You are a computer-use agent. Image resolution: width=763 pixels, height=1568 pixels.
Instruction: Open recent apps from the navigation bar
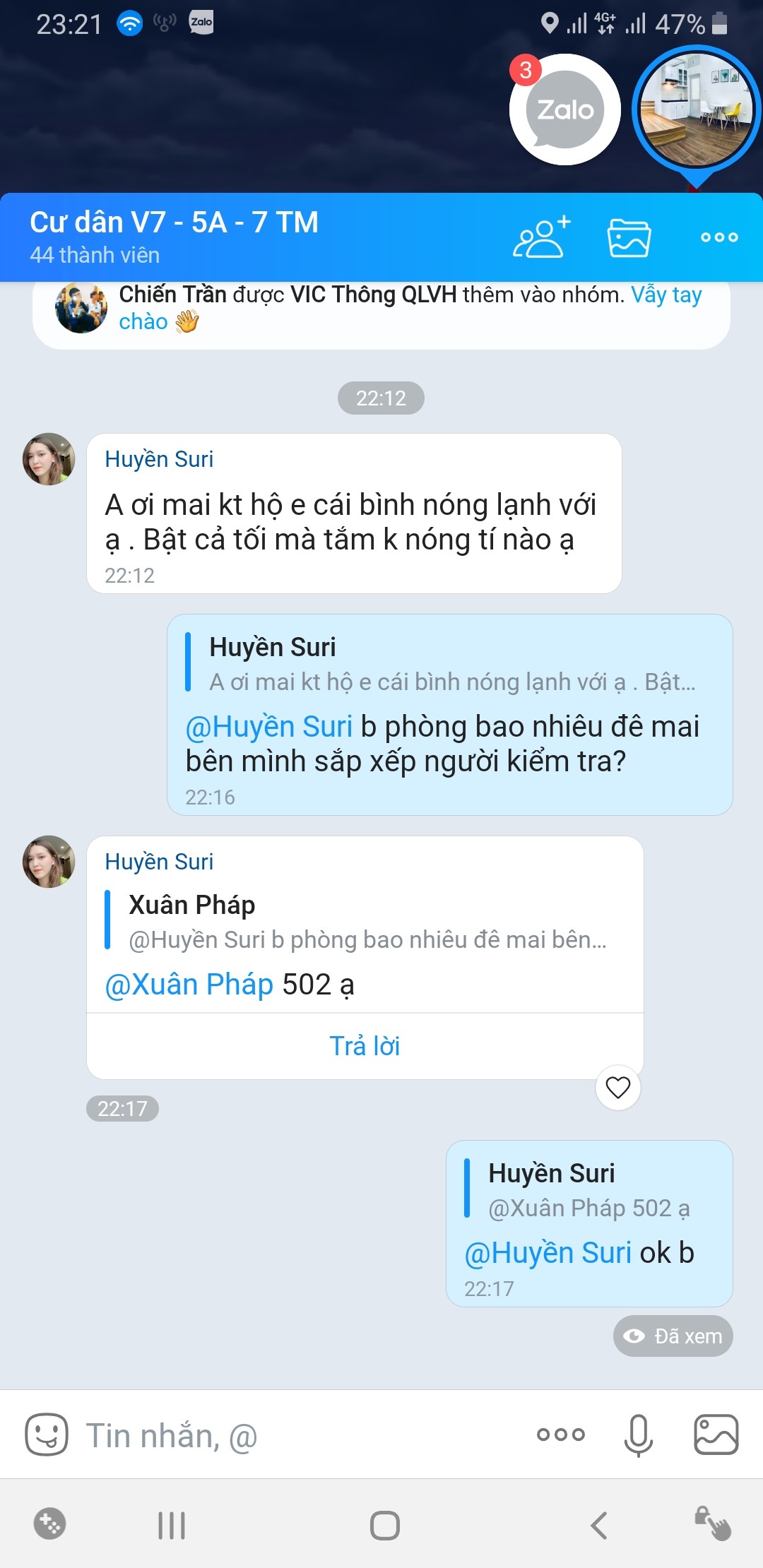click(x=172, y=1526)
